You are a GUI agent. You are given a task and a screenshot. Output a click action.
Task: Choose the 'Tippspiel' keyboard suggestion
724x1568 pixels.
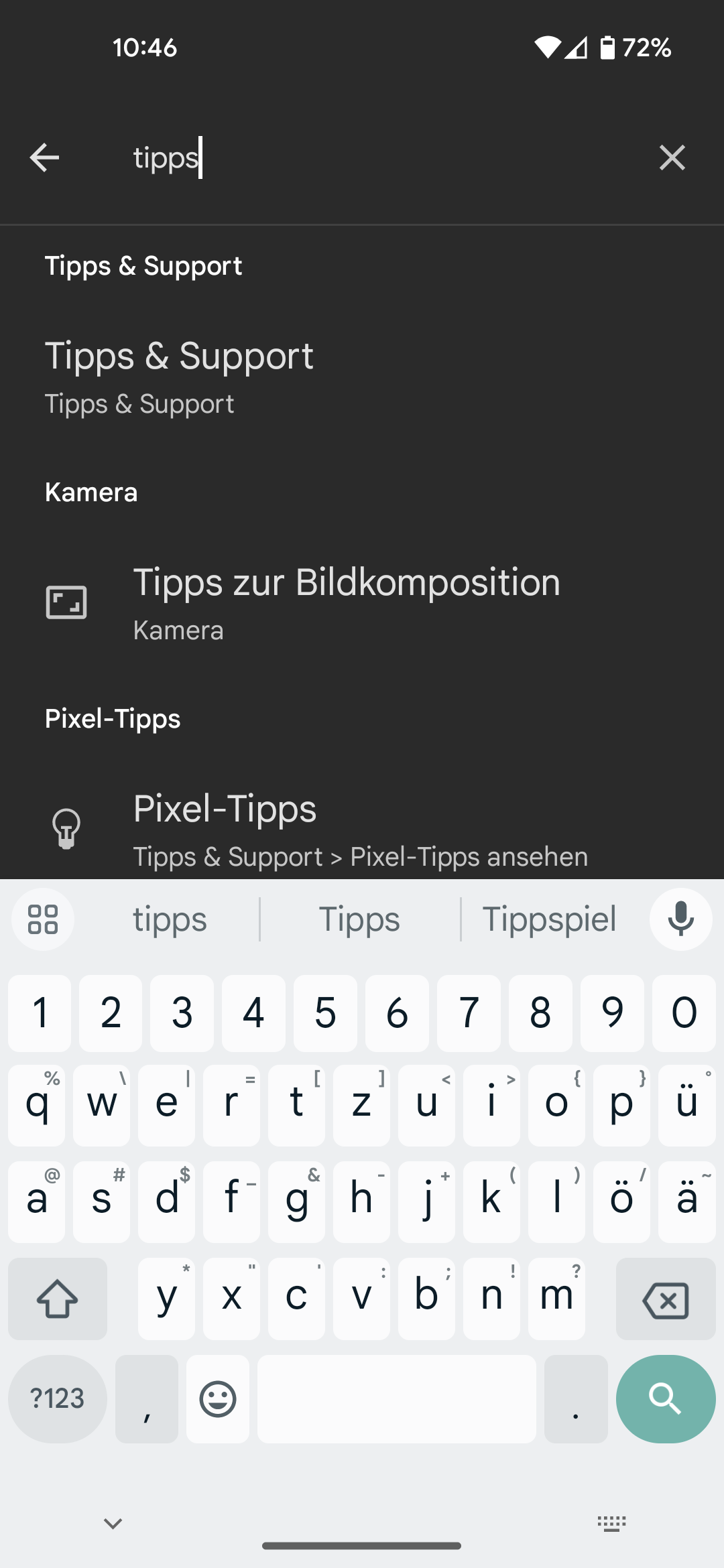point(549,919)
